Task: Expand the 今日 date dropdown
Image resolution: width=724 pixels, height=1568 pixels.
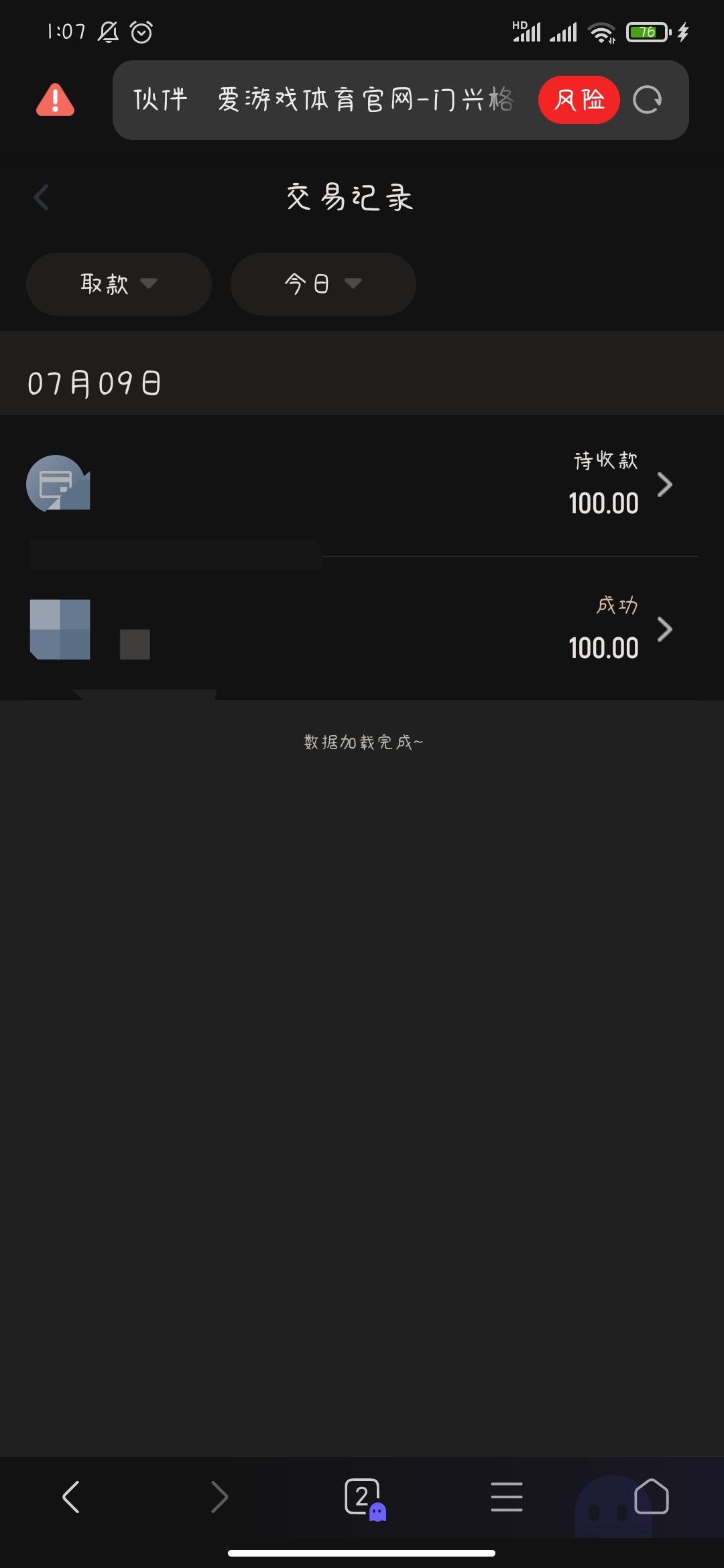Action: click(x=323, y=283)
